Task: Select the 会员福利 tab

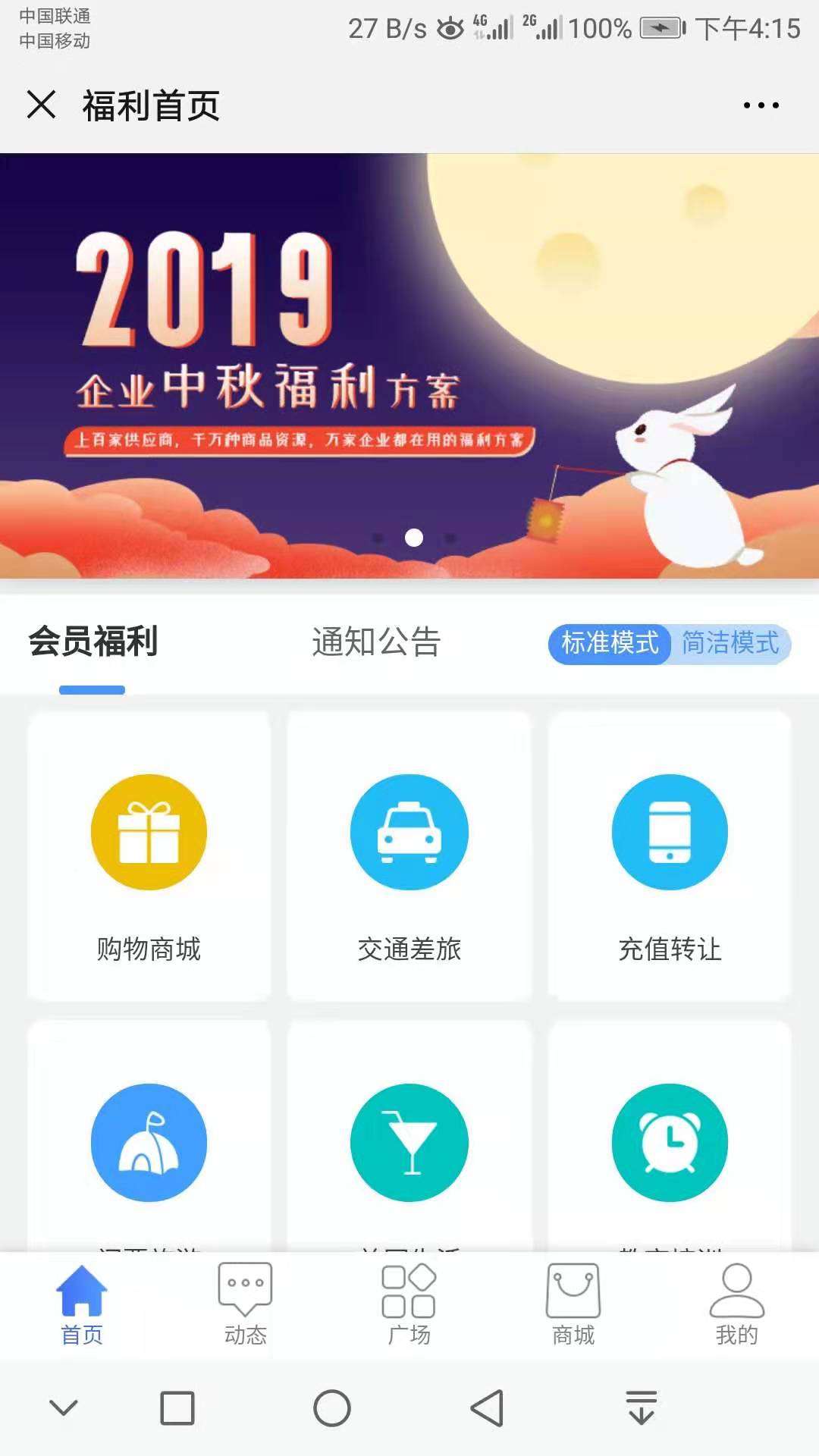Action: click(93, 642)
